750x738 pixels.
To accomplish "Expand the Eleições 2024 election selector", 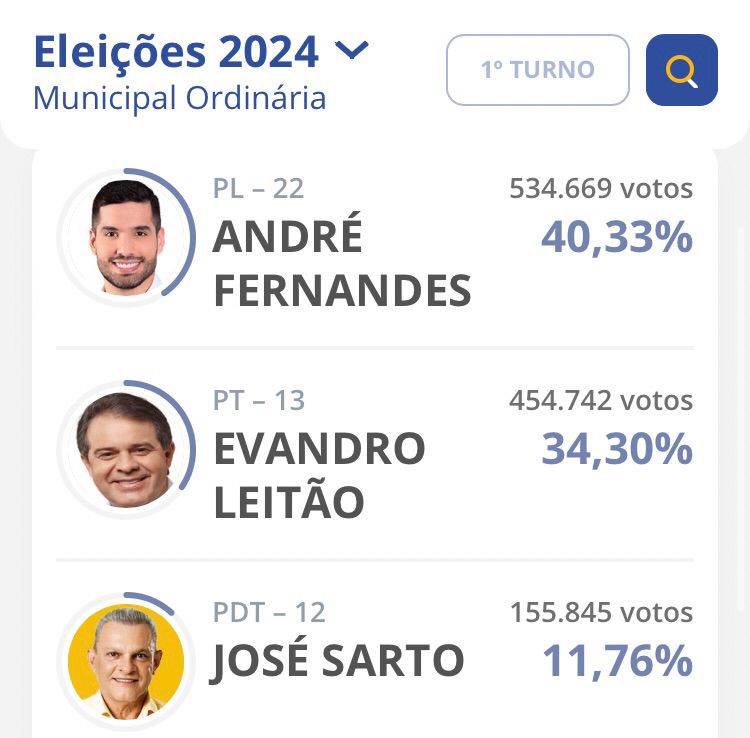I will click(351, 50).
